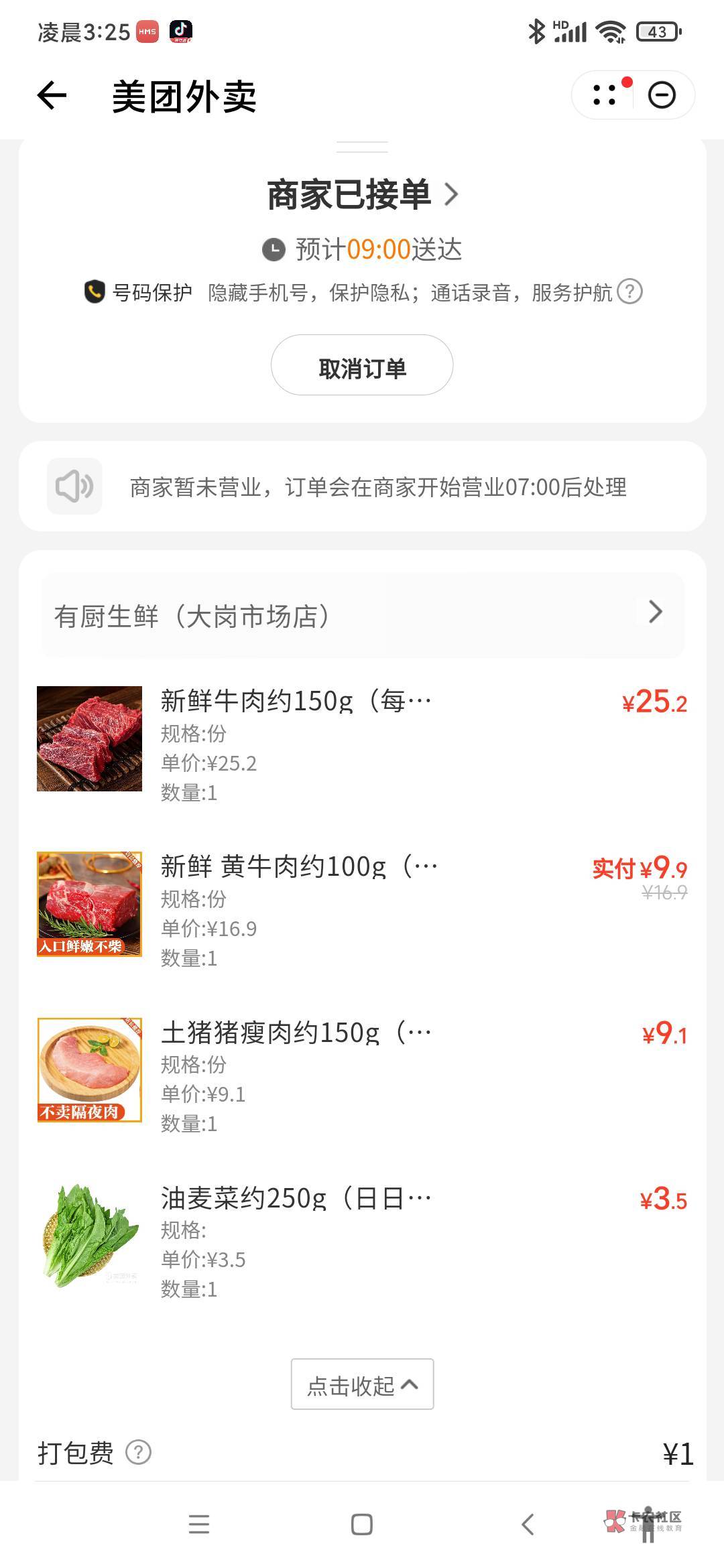Image resolution: width=724 pixels, height=1568 pixels.
Task: Open the 油麦菜约250g item
Action: [296, 1198]
